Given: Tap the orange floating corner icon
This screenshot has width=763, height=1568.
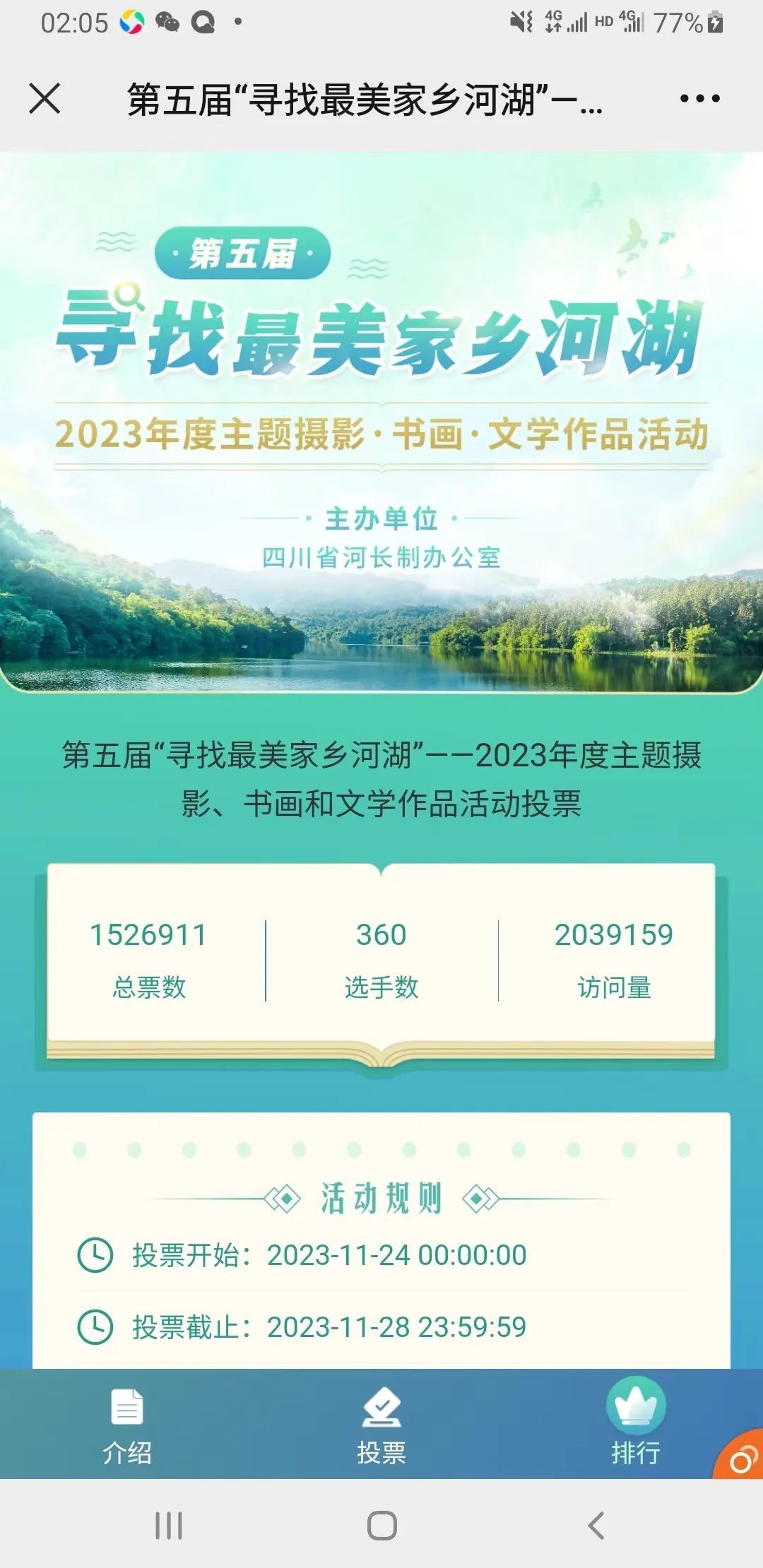Looking at the screenshot, I should [x=742, y=1457].
